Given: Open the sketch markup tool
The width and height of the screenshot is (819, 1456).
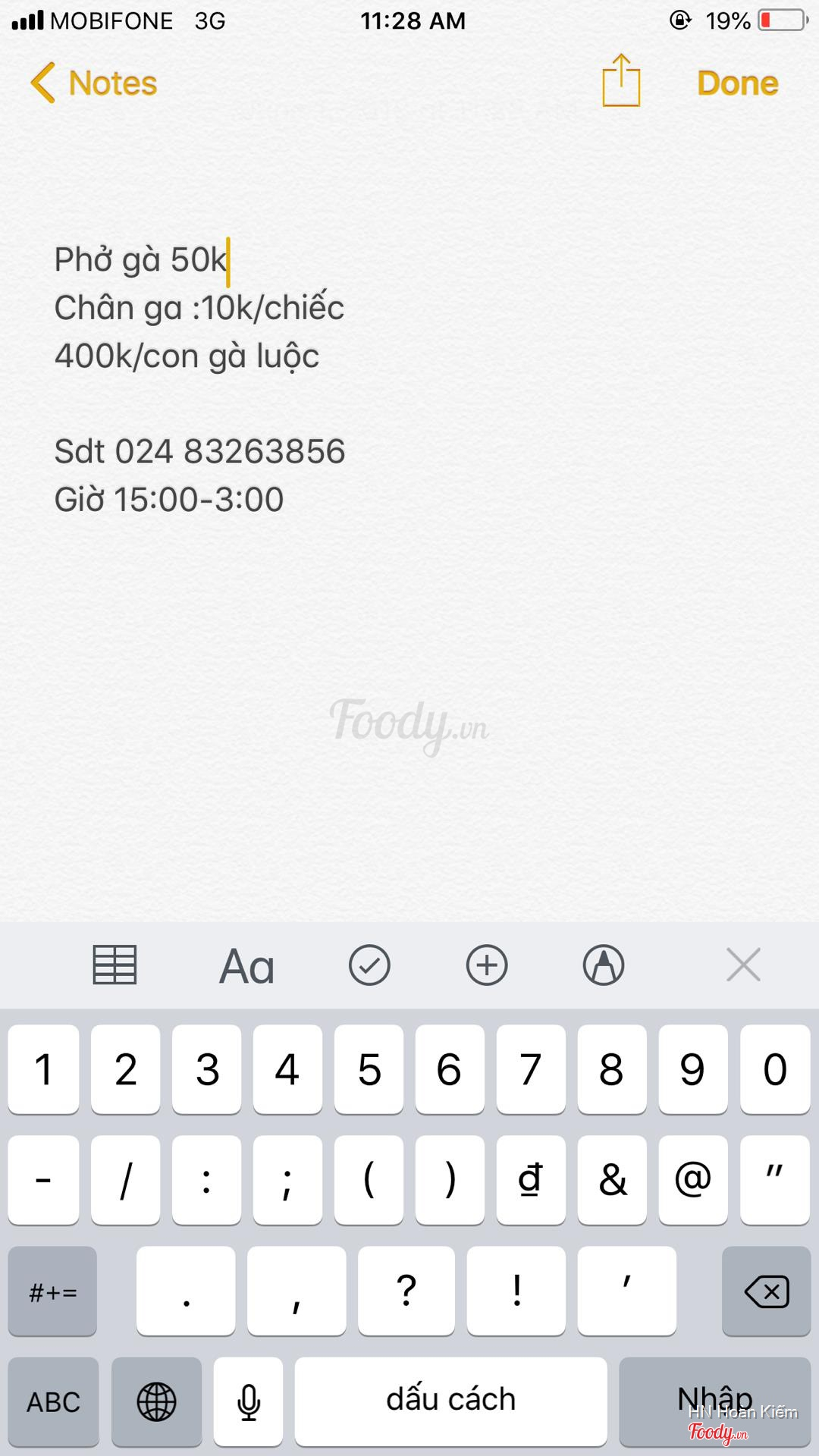Looking at the screenshot, I should tap(604, 965).
